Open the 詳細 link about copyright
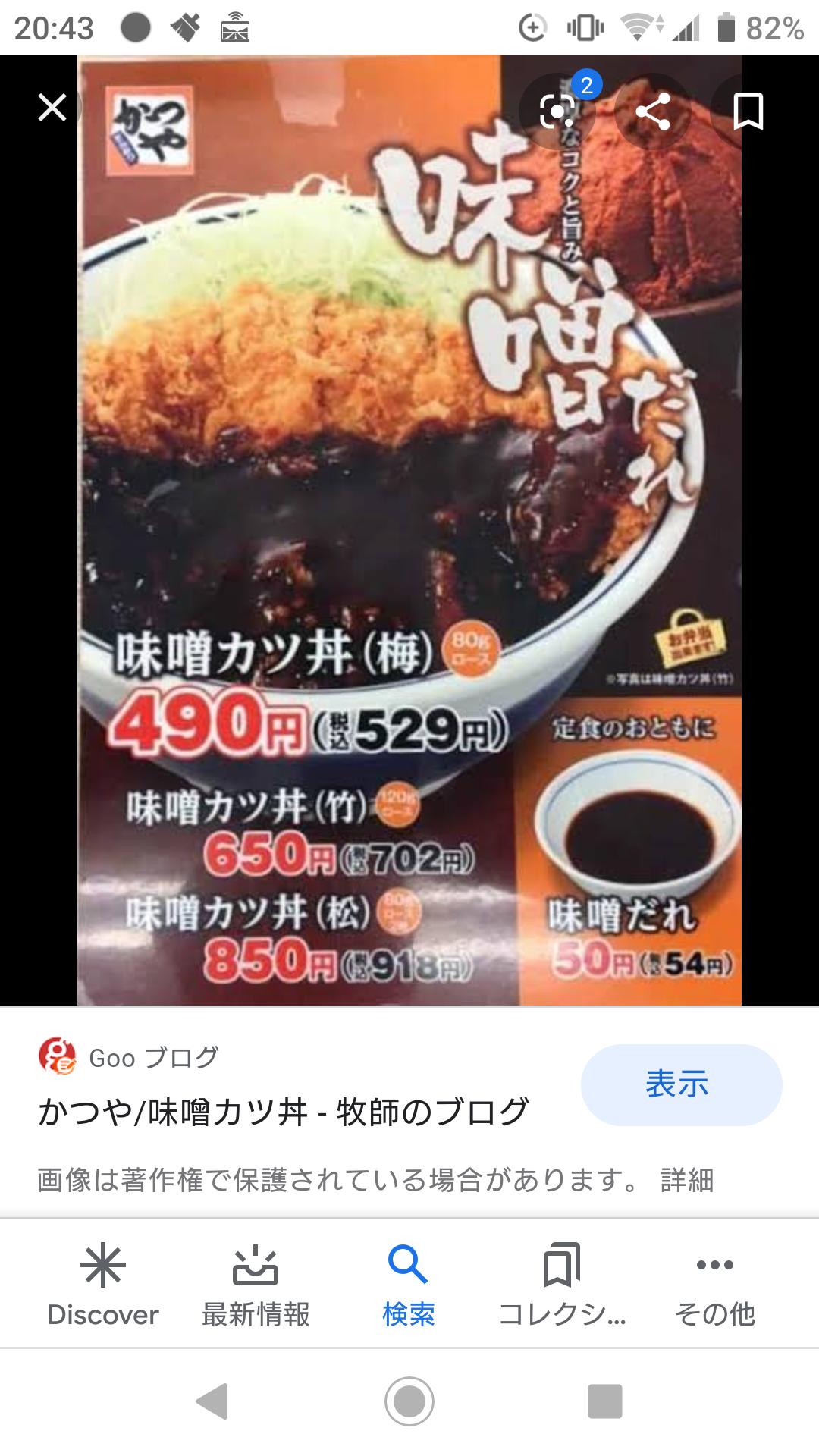819x1456 pixels. (687, 1180)
